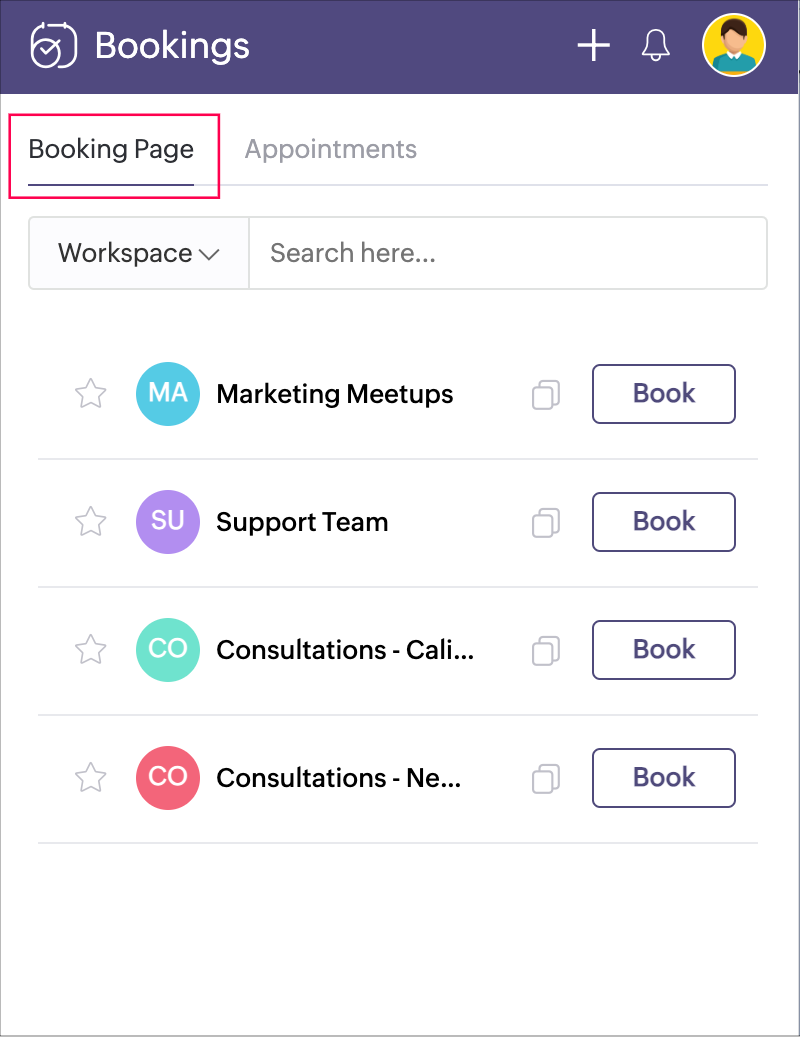Open the notifications bell
This screenshot has height=1037, width=800.
[x=656, y=46]
